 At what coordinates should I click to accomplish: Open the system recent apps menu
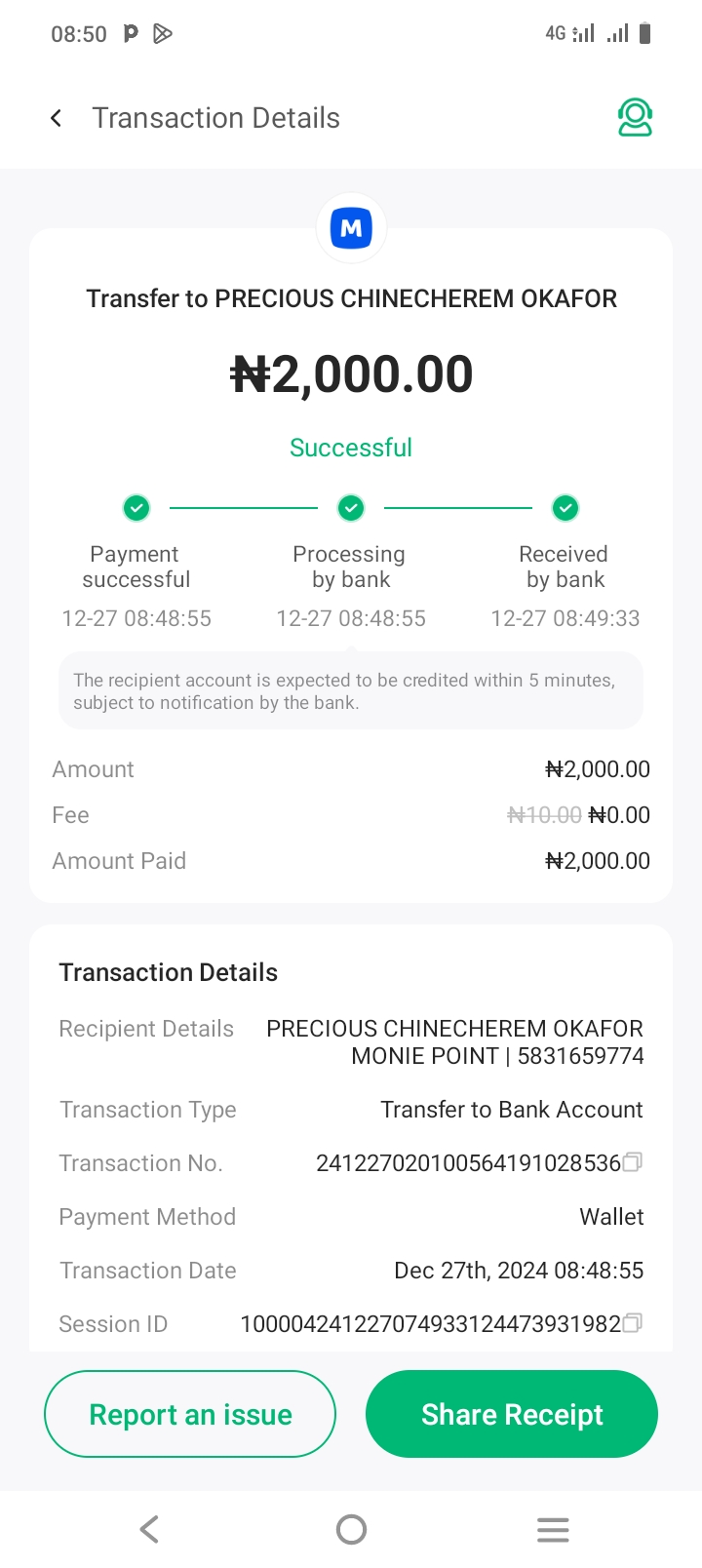click(x=553, y=1529)
